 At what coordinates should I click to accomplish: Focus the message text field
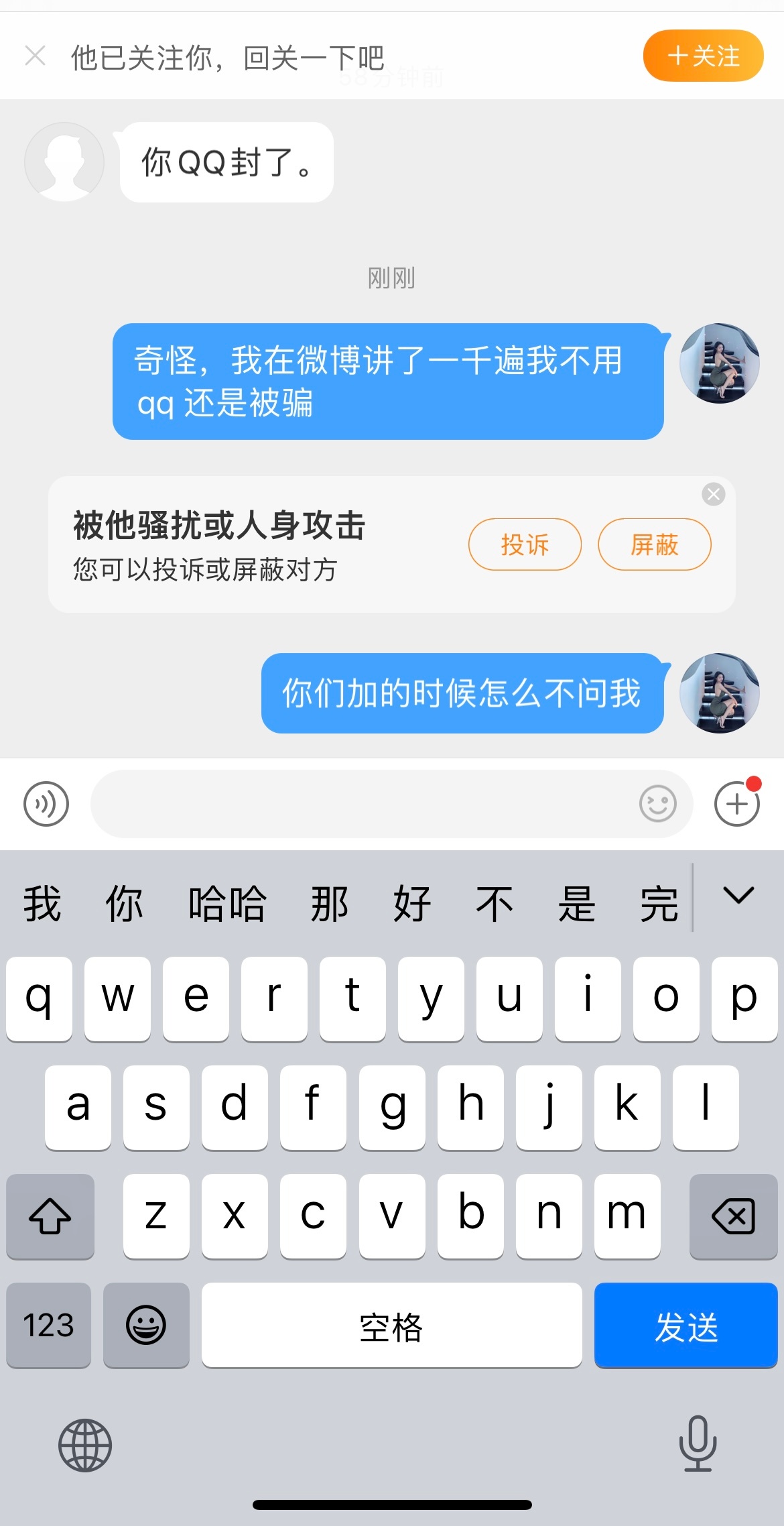pos(362,803)
